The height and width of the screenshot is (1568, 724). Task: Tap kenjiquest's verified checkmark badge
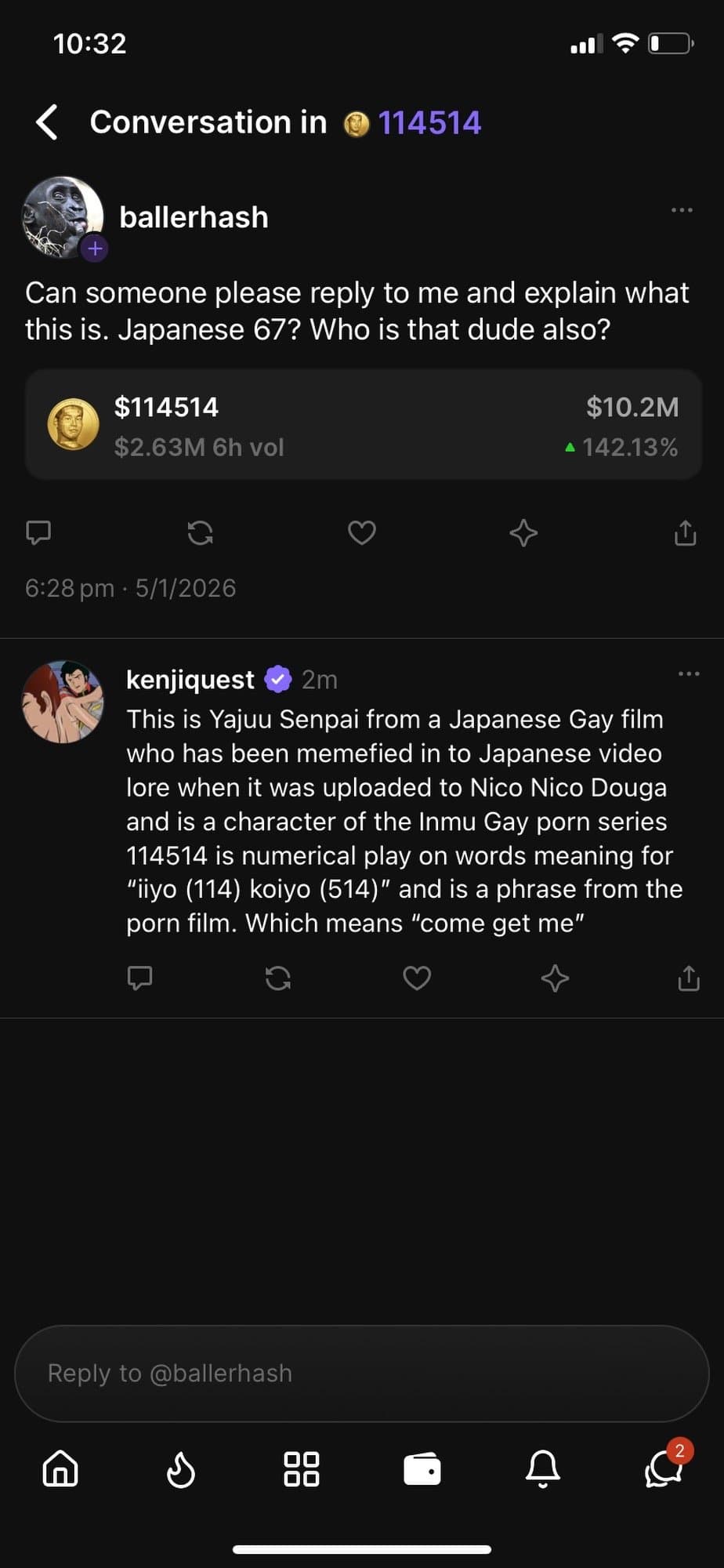277,679
